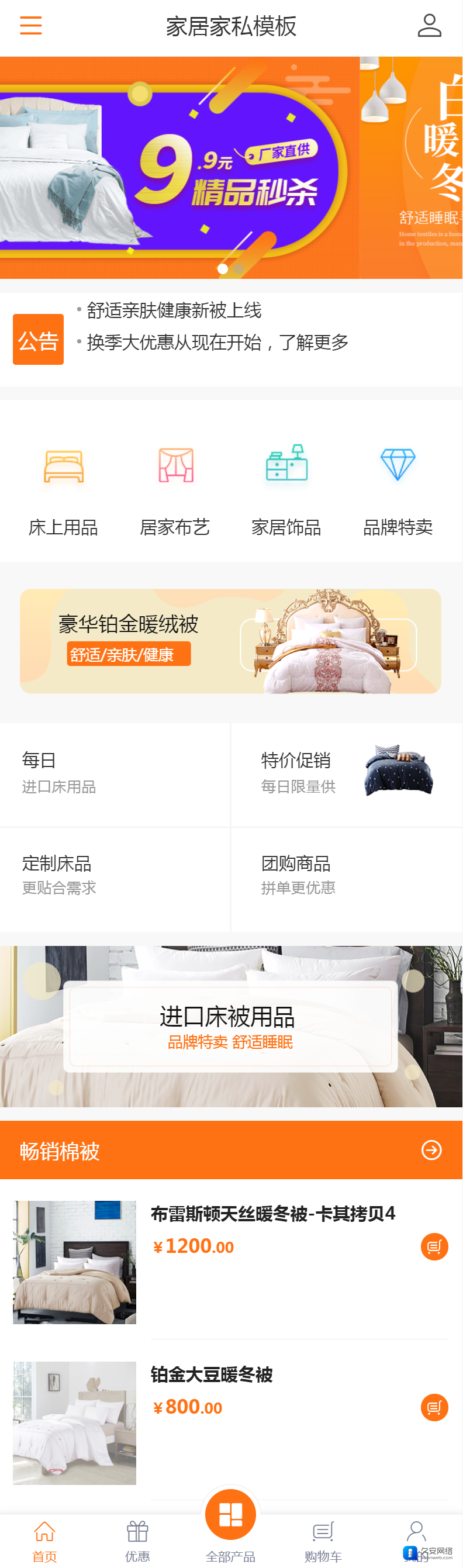The image size is (463, 1568).
Task: Open the 豪华铂金暖绒被 promotion banner
Action: [x=230, y=641]
